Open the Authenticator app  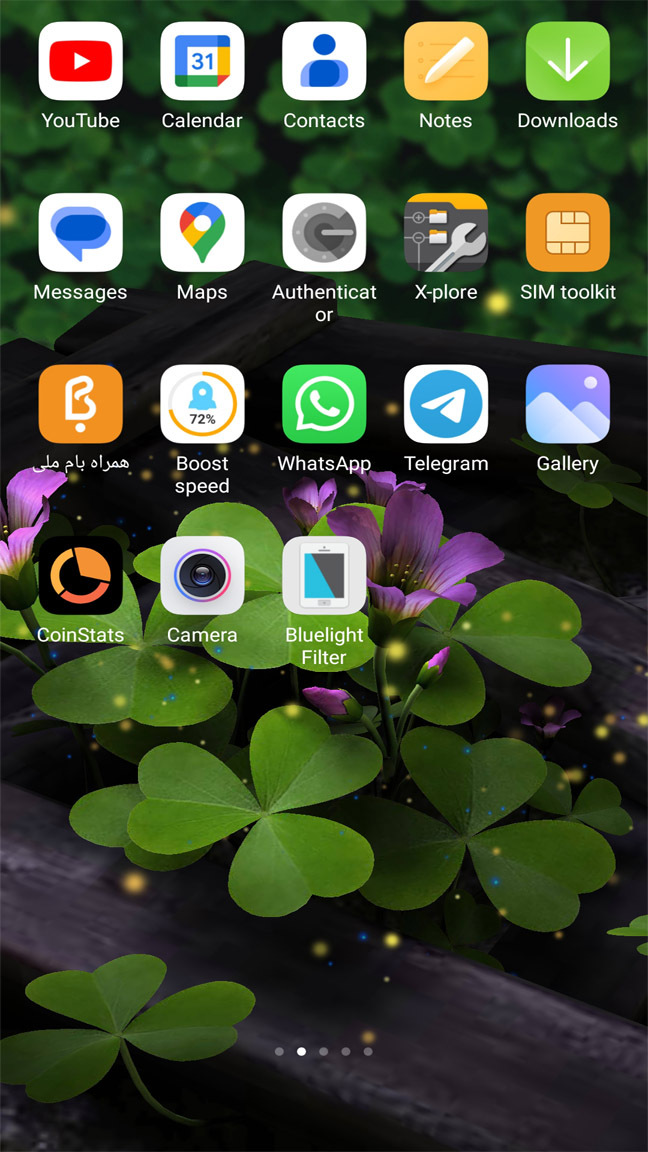[324, 233]
